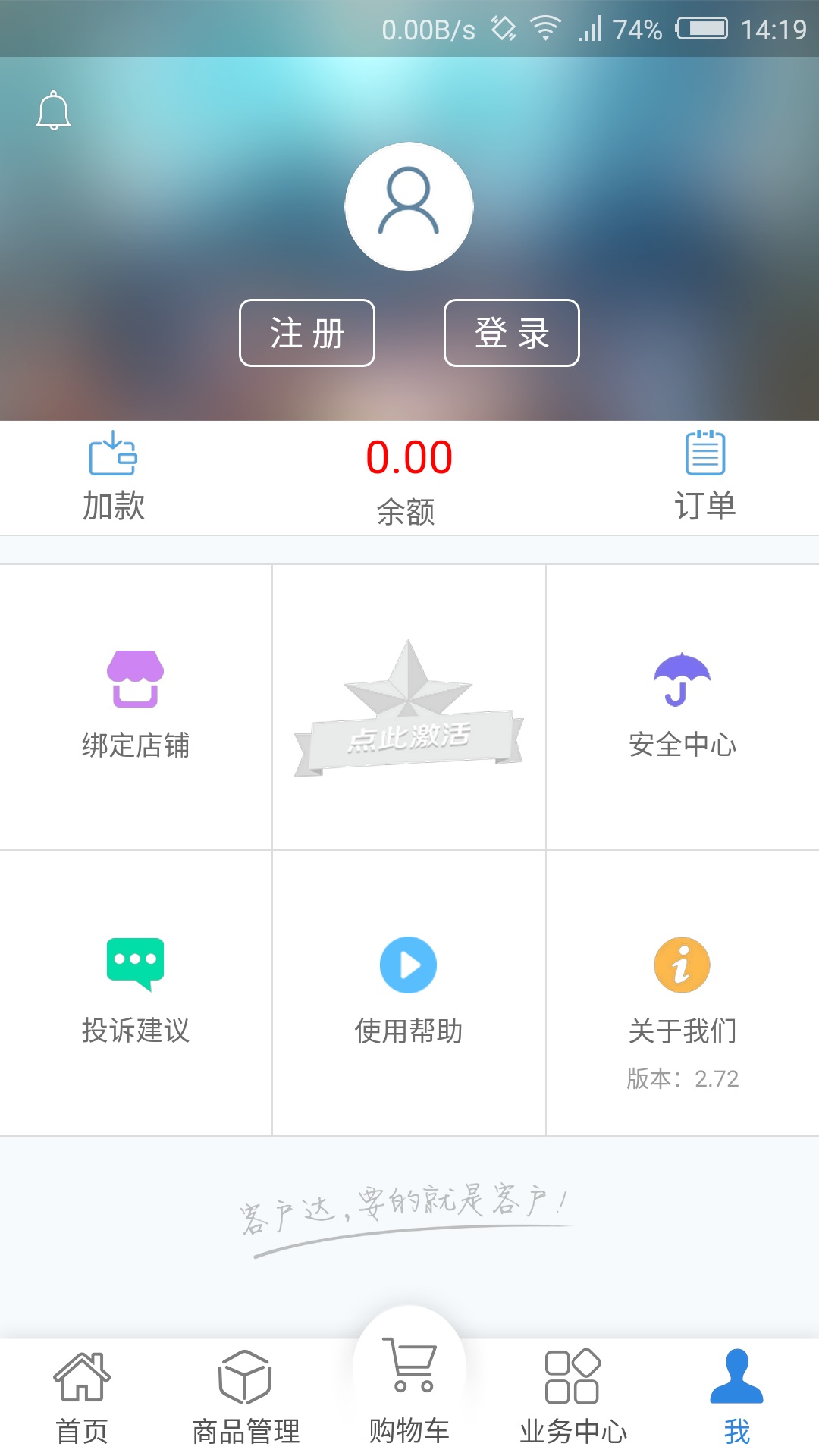
Task: Tap the 注册 register button
Action: (307, 333)
